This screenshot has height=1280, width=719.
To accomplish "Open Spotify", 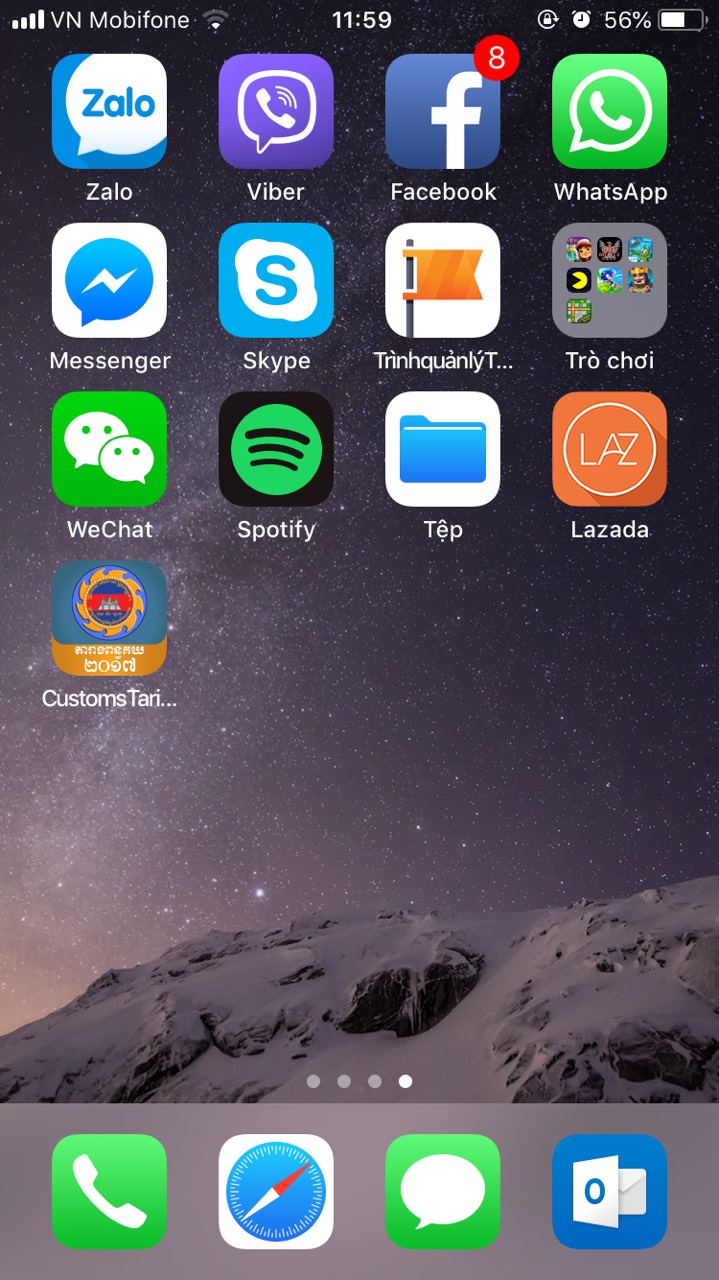I will coord(276,449).
